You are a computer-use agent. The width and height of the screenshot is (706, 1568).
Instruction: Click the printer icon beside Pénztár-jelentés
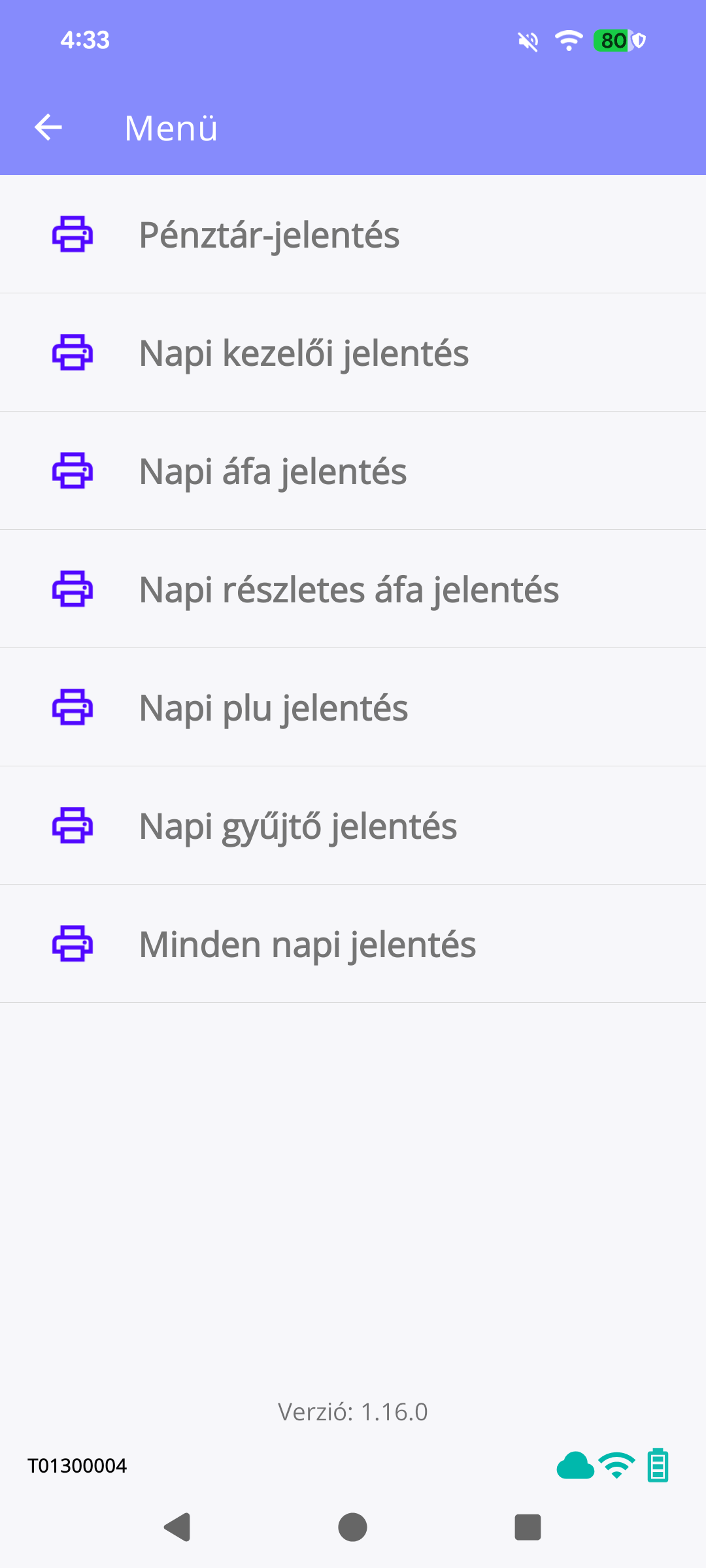72,235
